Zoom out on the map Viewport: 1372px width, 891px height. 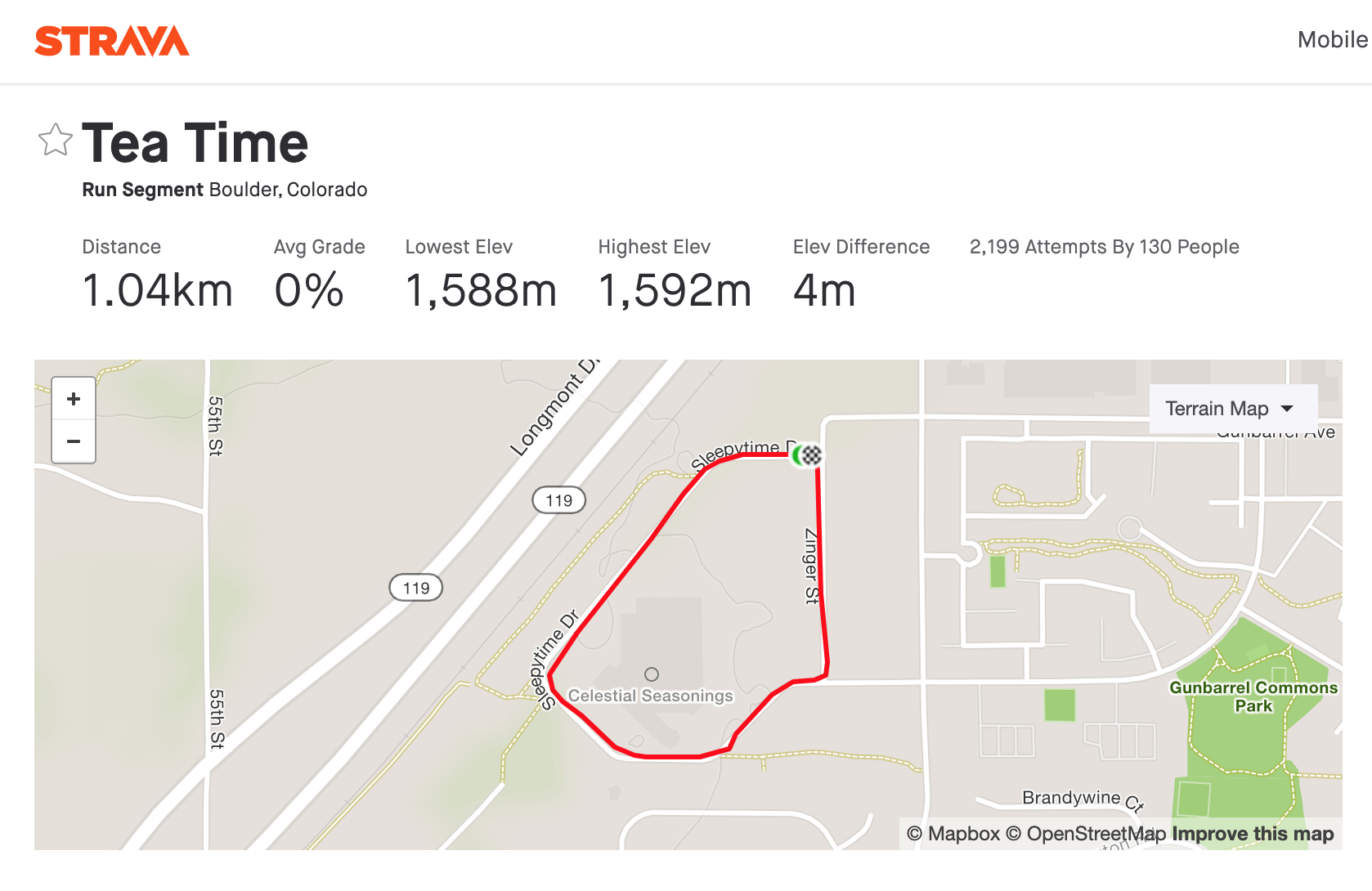74,441
